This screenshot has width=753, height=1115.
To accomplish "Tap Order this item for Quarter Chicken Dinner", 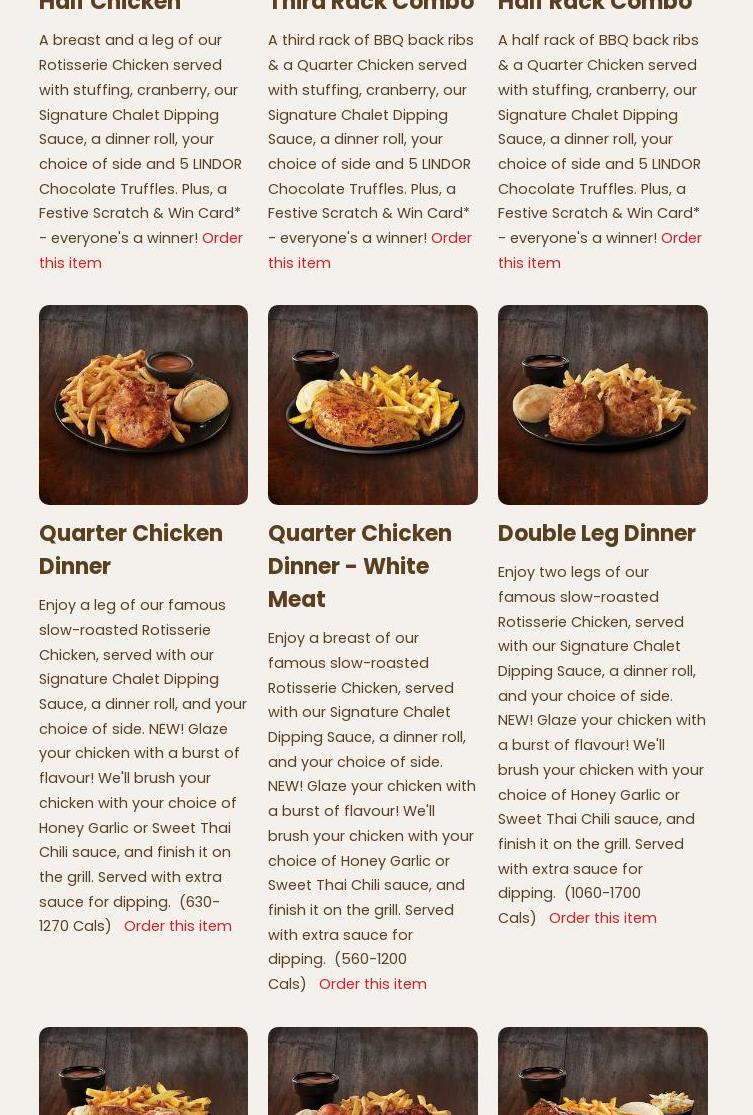I will click(x=177, y=926).
